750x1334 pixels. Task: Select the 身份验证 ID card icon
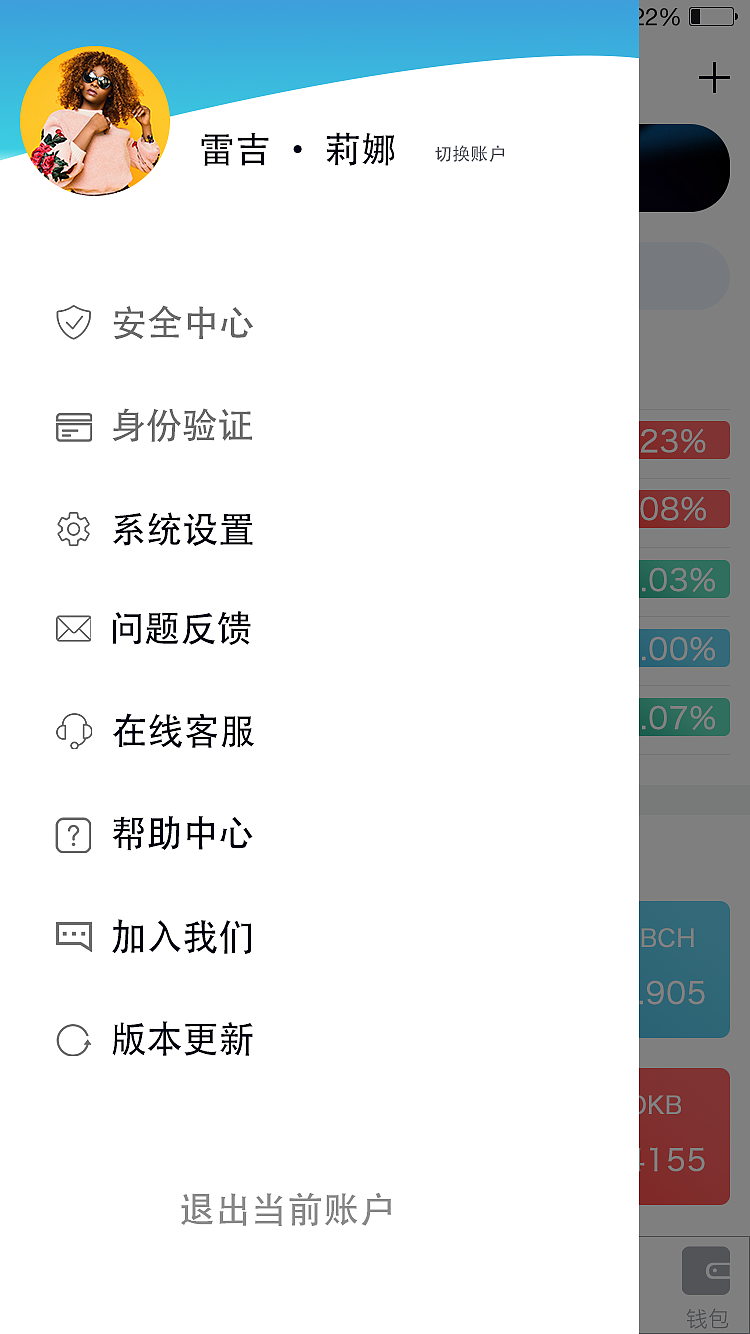(74, 426)
